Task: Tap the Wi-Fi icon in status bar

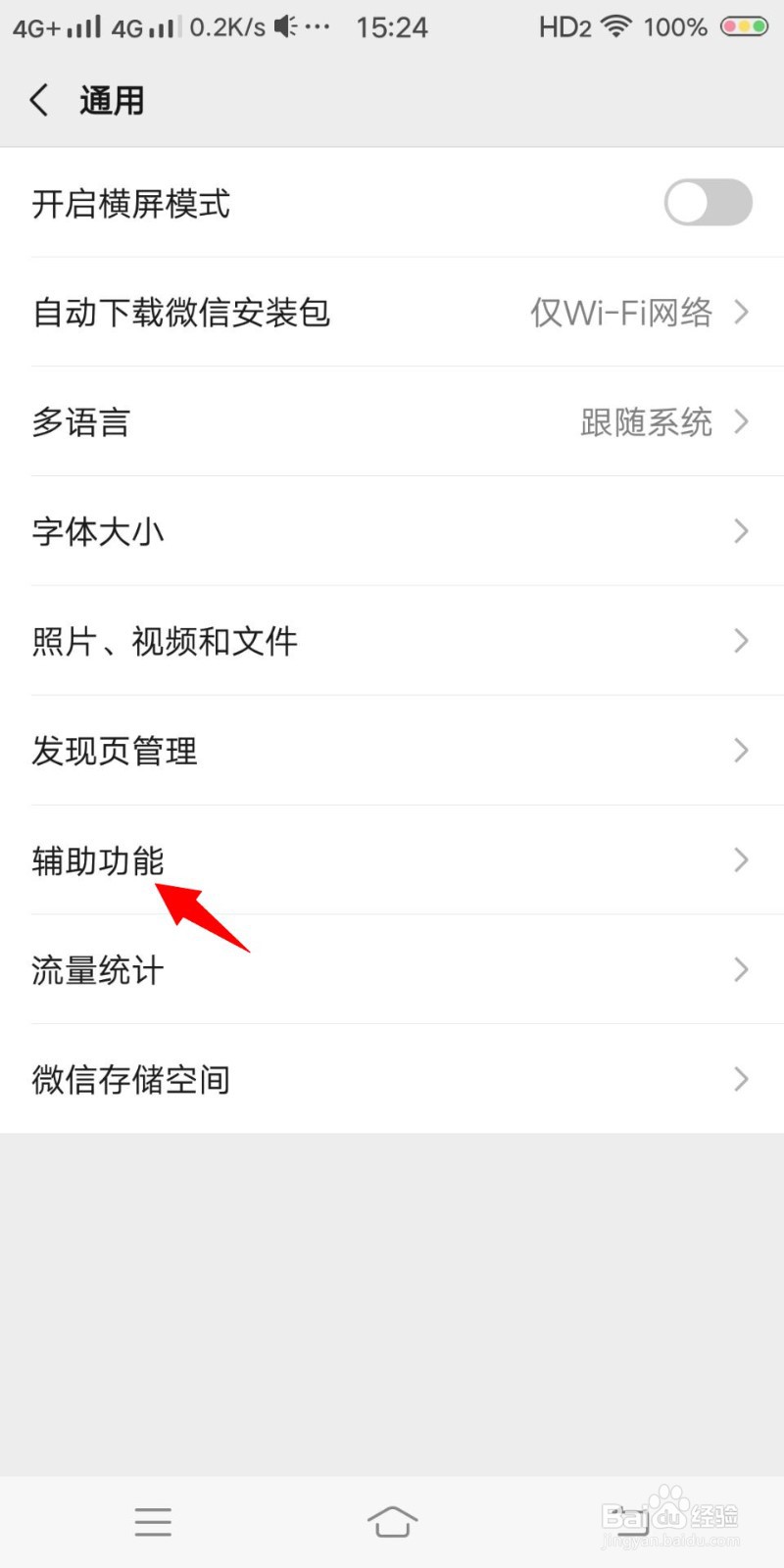Action: pos(617,26)
